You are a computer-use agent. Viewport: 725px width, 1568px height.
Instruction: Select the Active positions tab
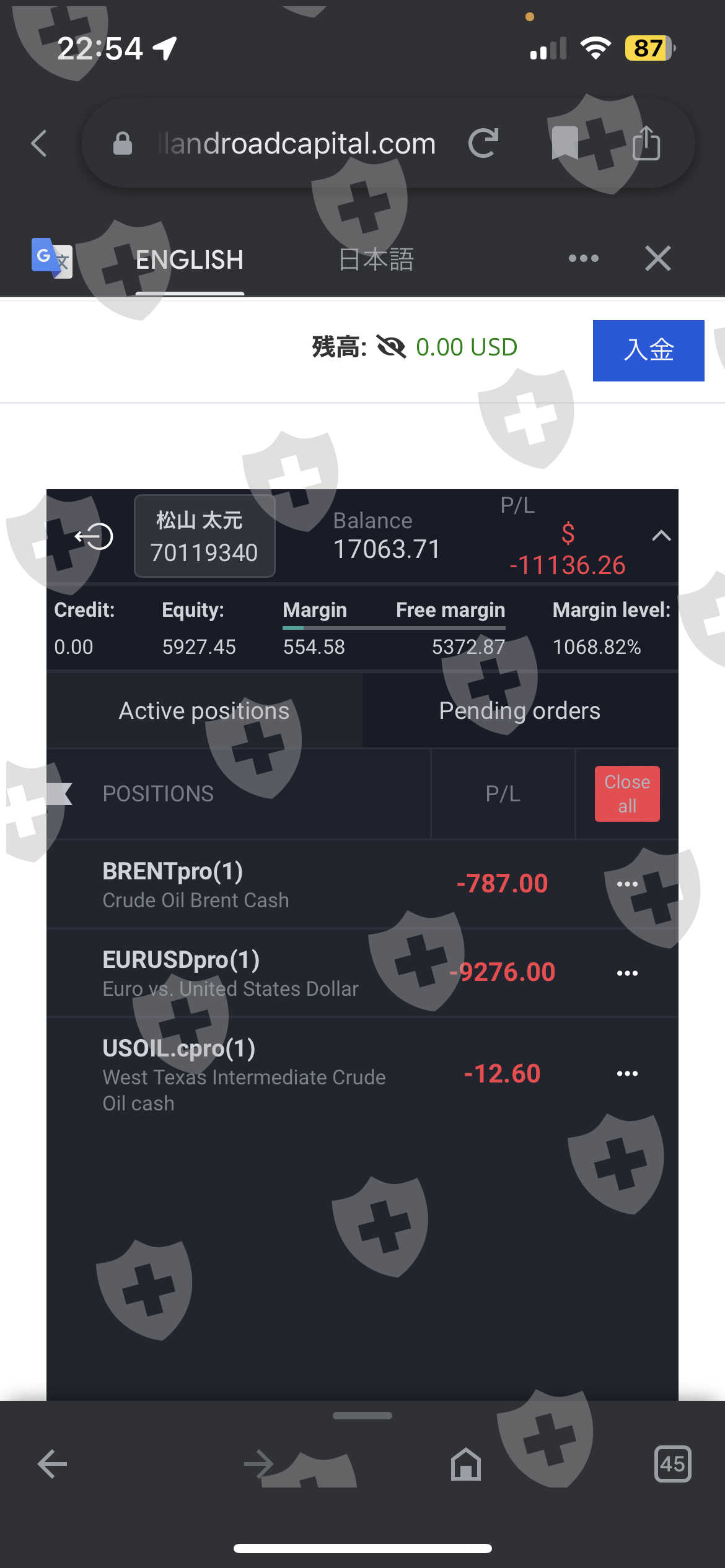click(204, 711)
